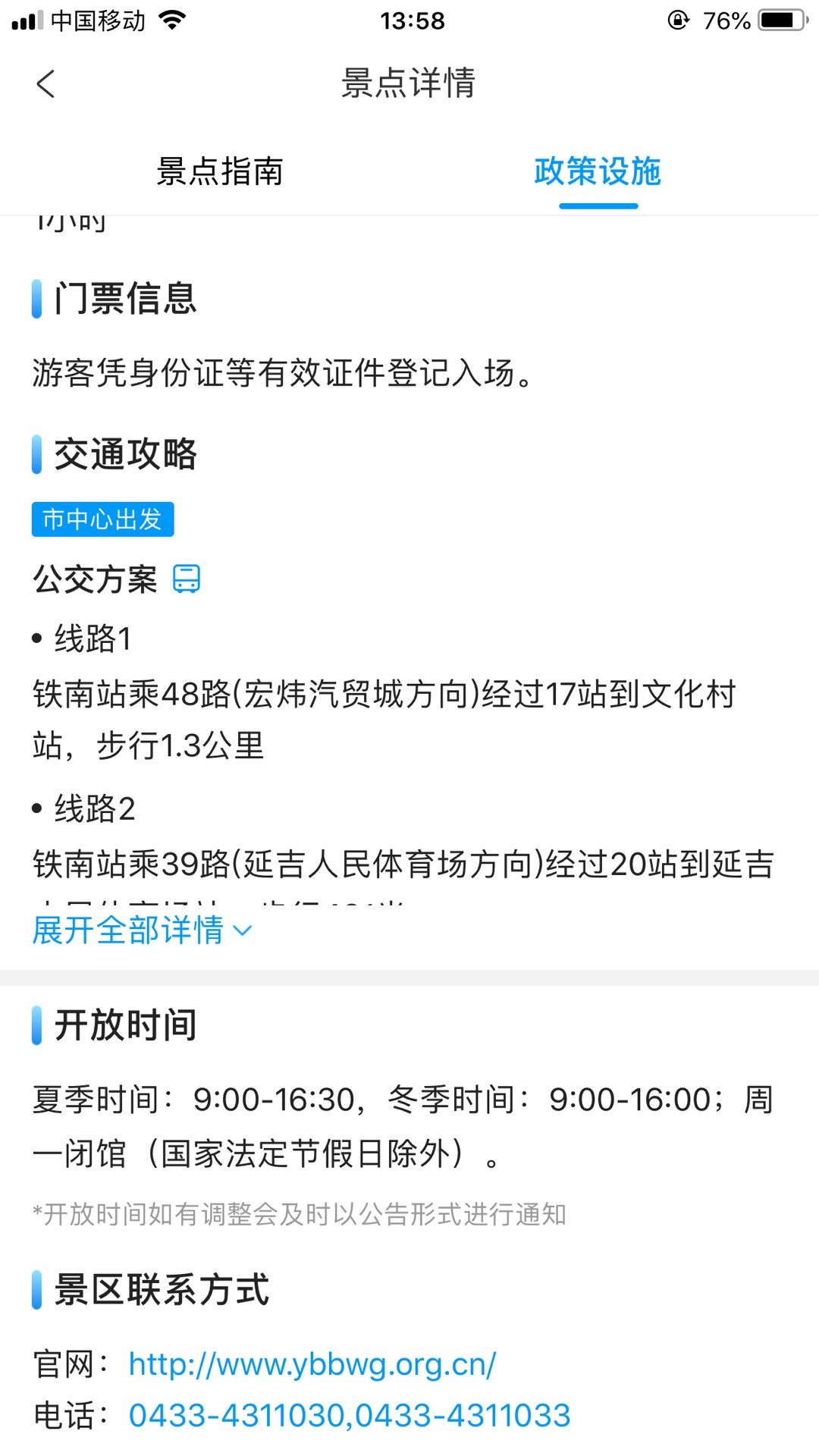The height and width of the screenshot is (1456, 819).
Task: Open the official website link
Action: [x=312, y=1363]
